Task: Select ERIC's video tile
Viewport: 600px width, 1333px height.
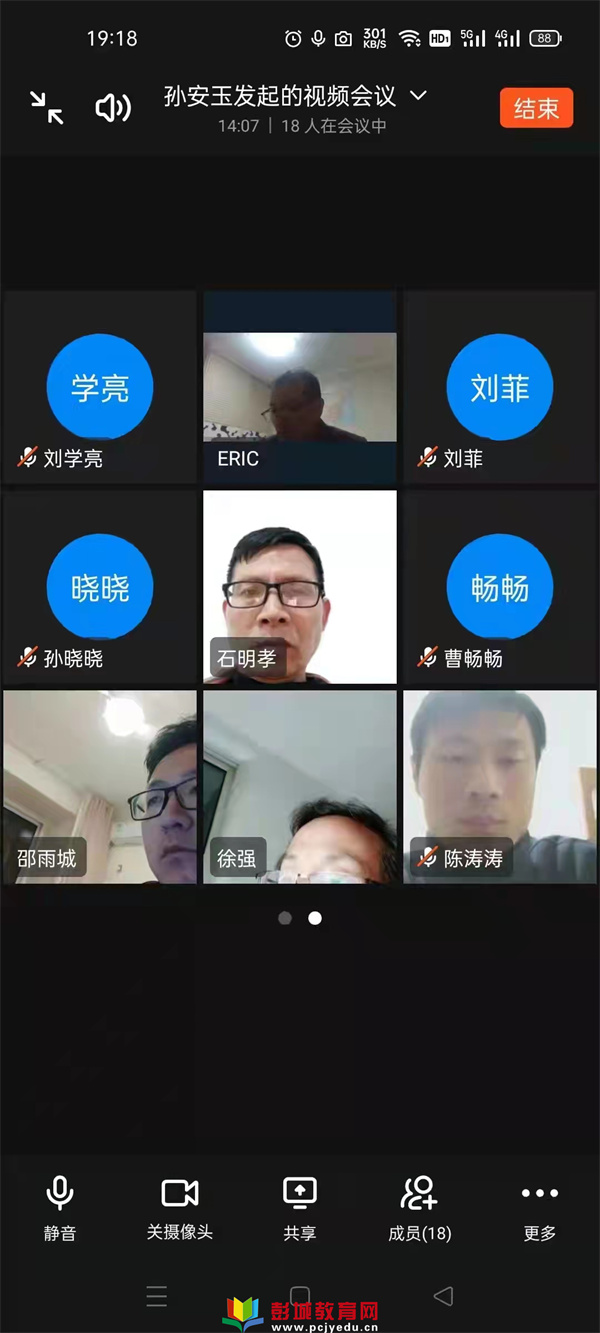Action: 300,388
